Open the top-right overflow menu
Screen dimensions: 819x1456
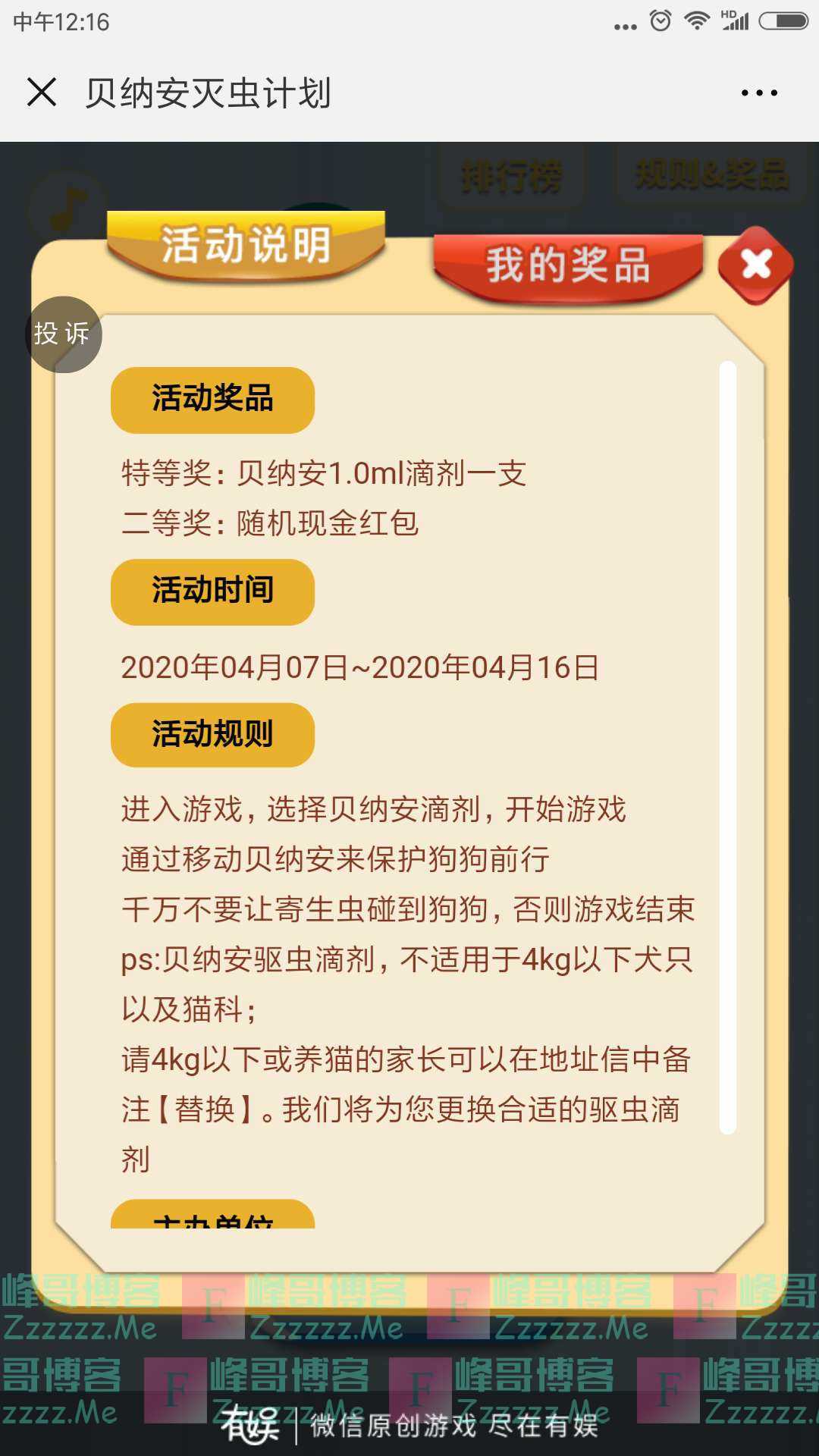[x=759, y=93]
